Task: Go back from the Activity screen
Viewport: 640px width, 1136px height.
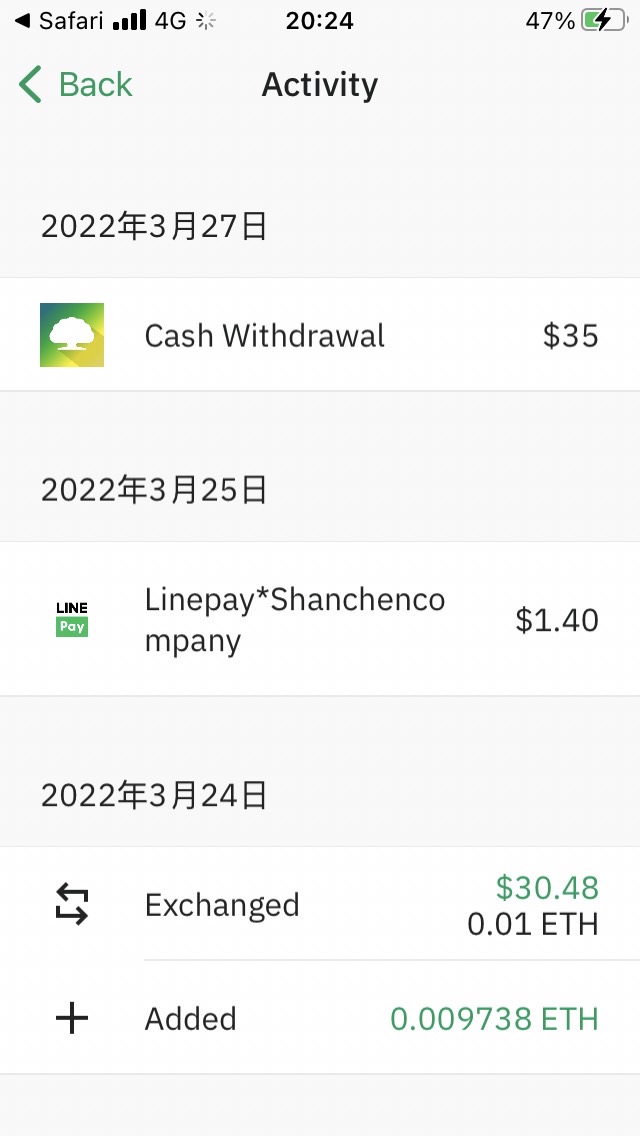Action: tap(75, 84)
